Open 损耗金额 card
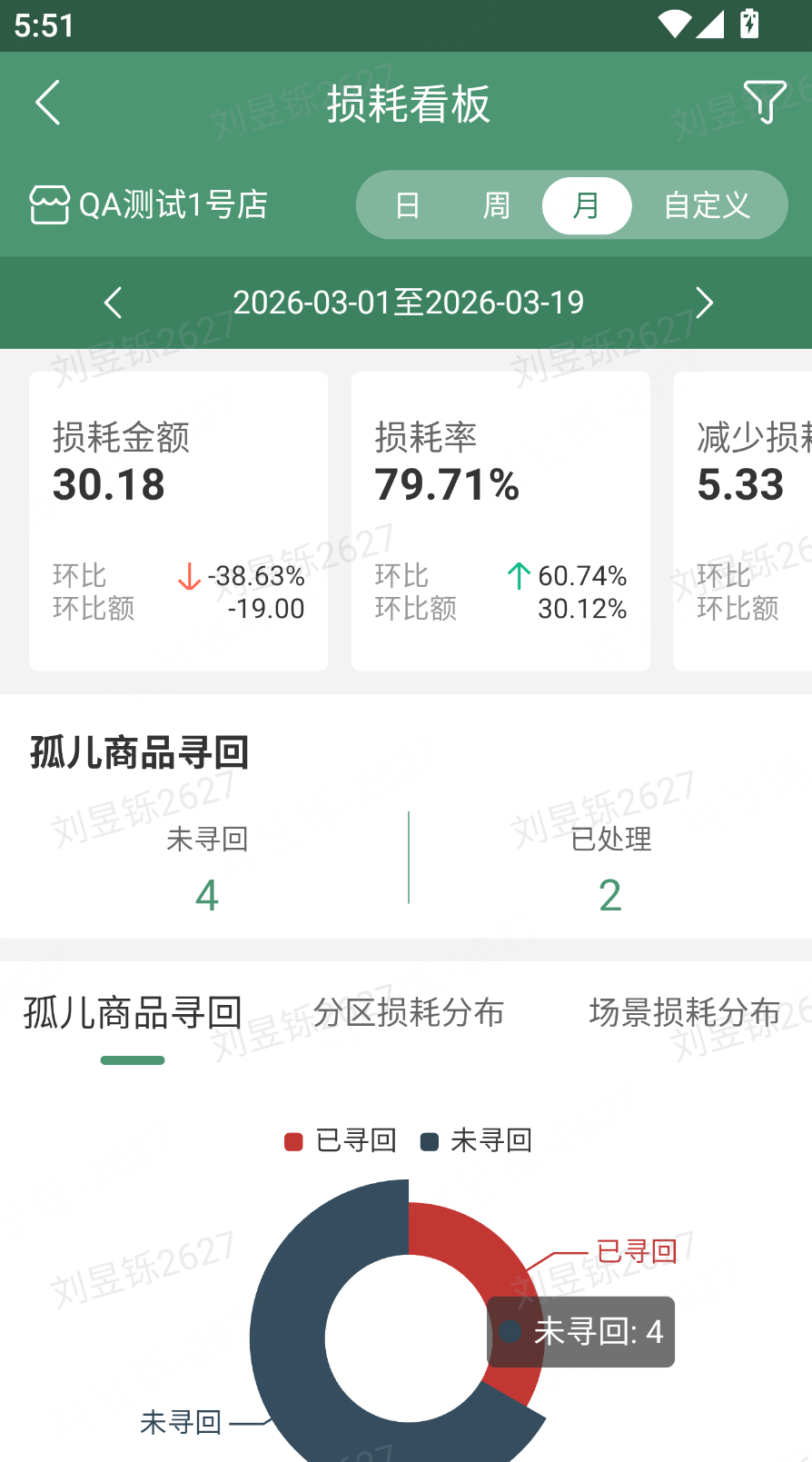The height and width of the screenshot is (1462, 812). point(178,521)
